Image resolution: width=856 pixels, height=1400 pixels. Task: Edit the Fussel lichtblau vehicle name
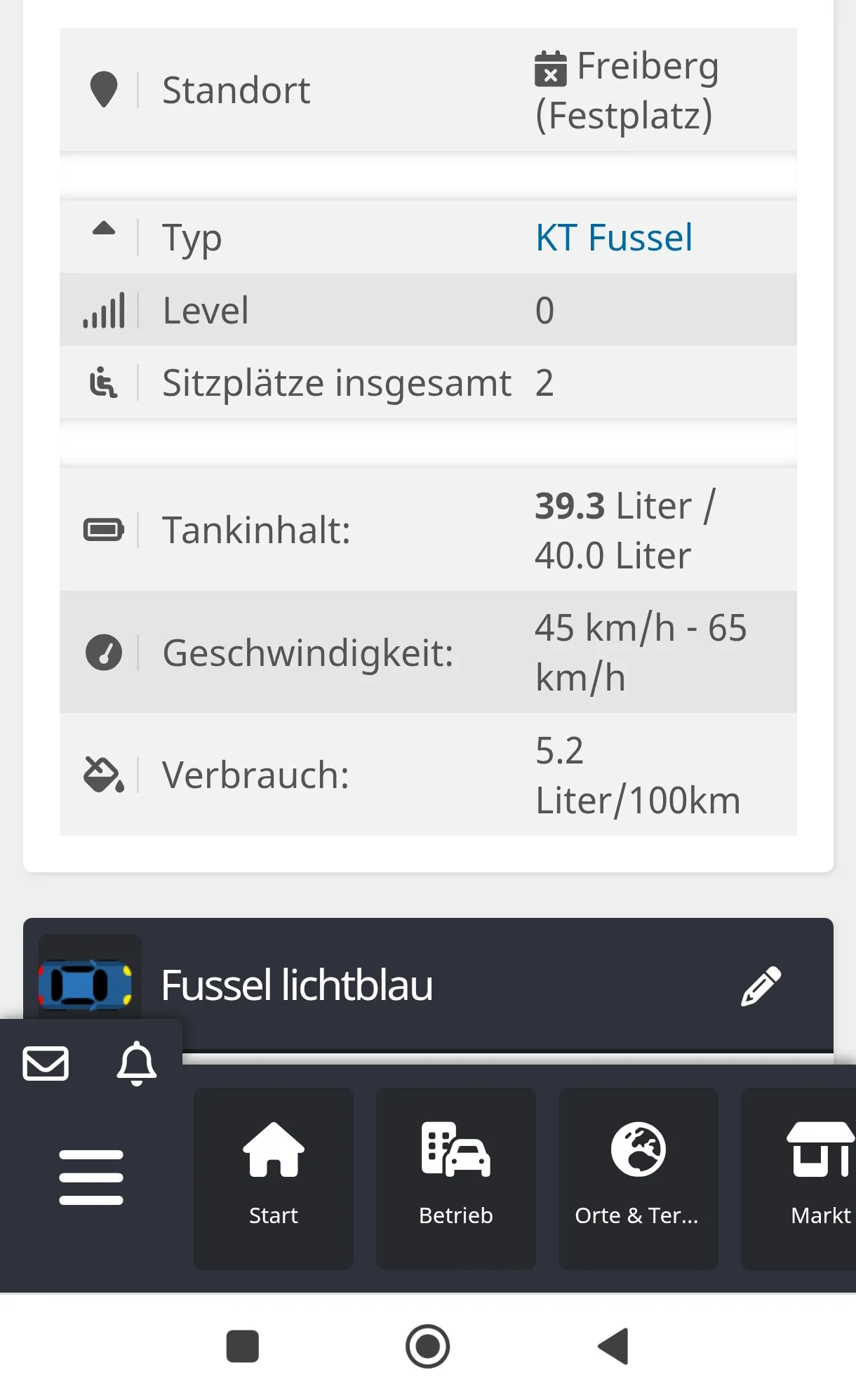click(x=761, y=986)
